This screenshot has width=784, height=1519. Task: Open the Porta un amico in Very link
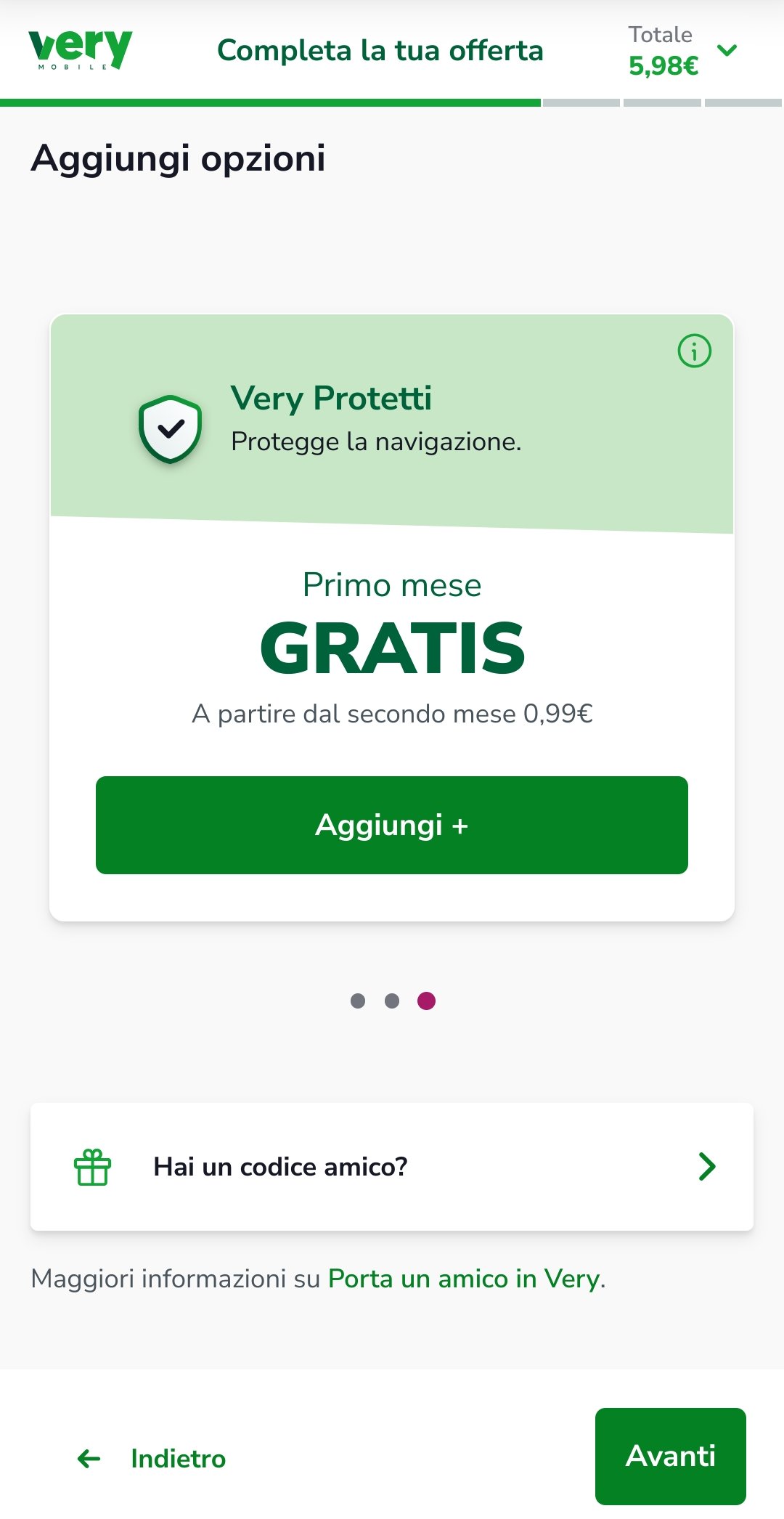(x=465, y=1279)
